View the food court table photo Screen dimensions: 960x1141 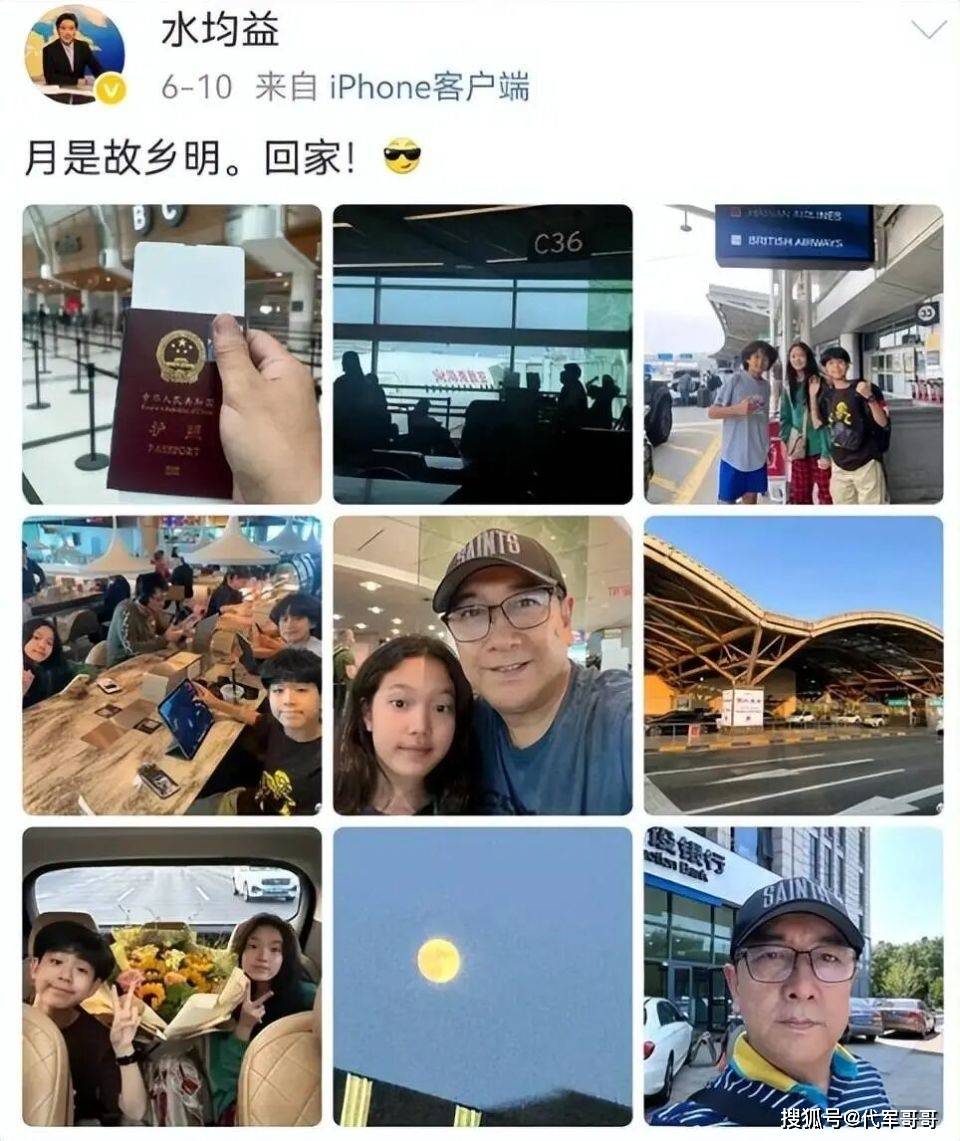tap(172, 665)
